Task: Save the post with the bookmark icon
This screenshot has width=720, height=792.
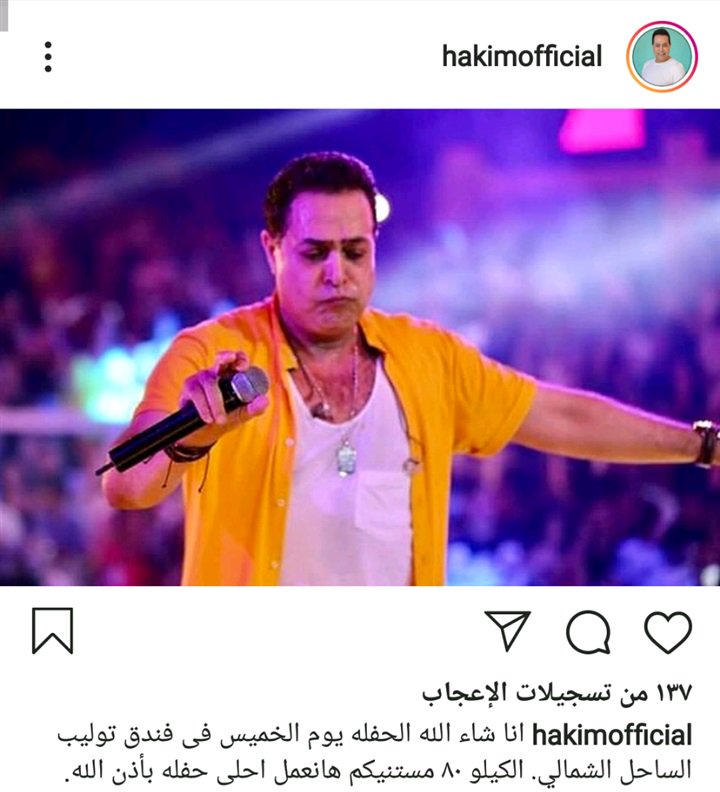Action: click(52, 632)
